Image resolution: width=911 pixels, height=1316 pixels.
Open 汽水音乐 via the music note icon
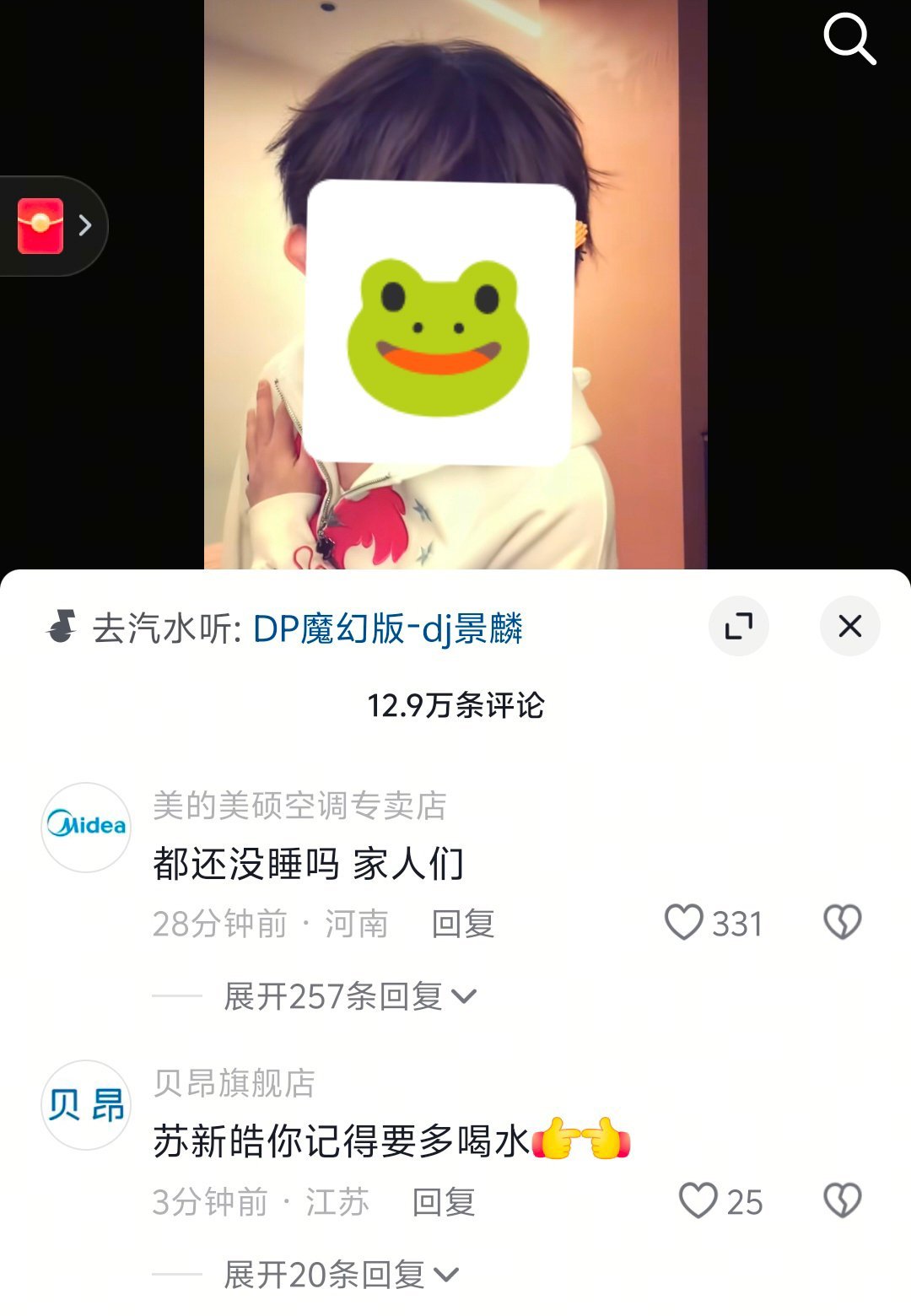pos(63,624)
